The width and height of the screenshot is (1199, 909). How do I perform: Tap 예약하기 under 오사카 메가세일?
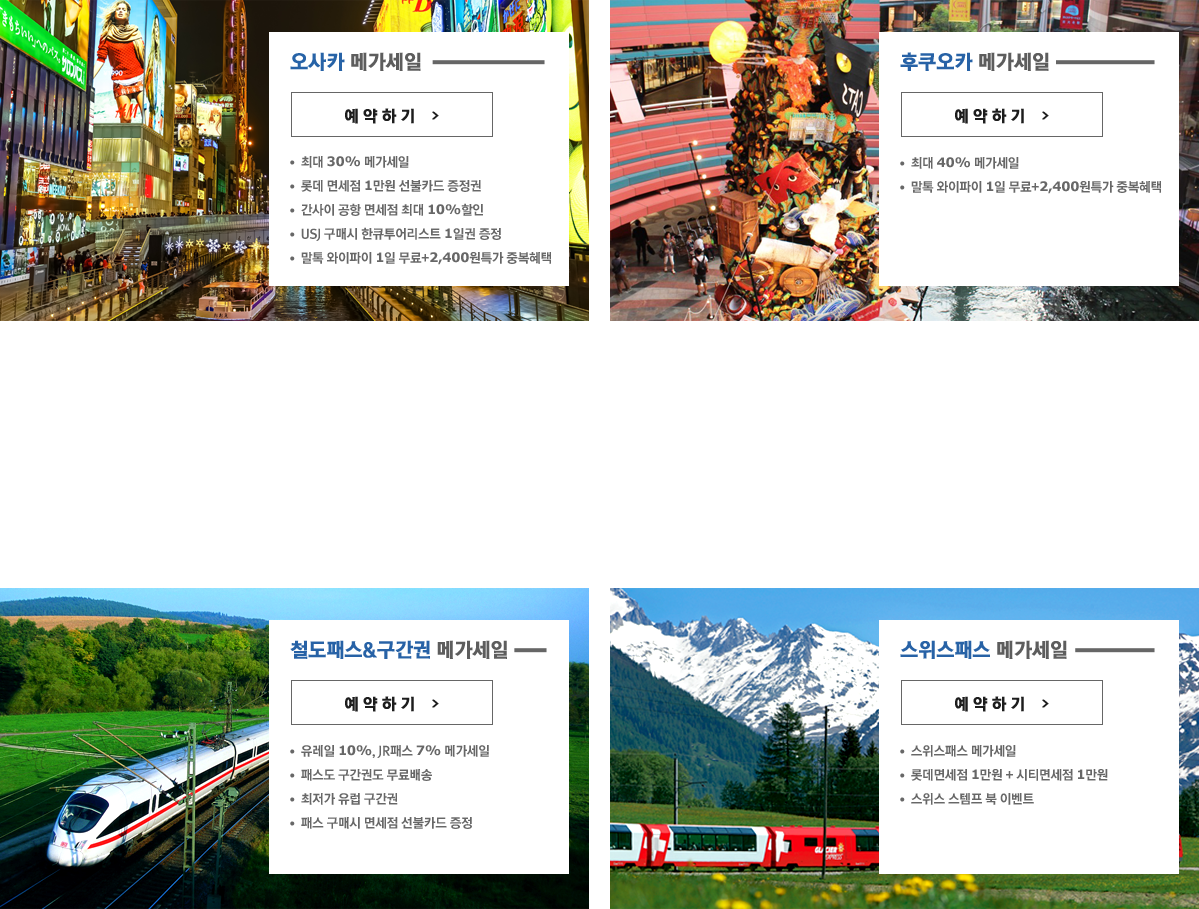point(391,115)
